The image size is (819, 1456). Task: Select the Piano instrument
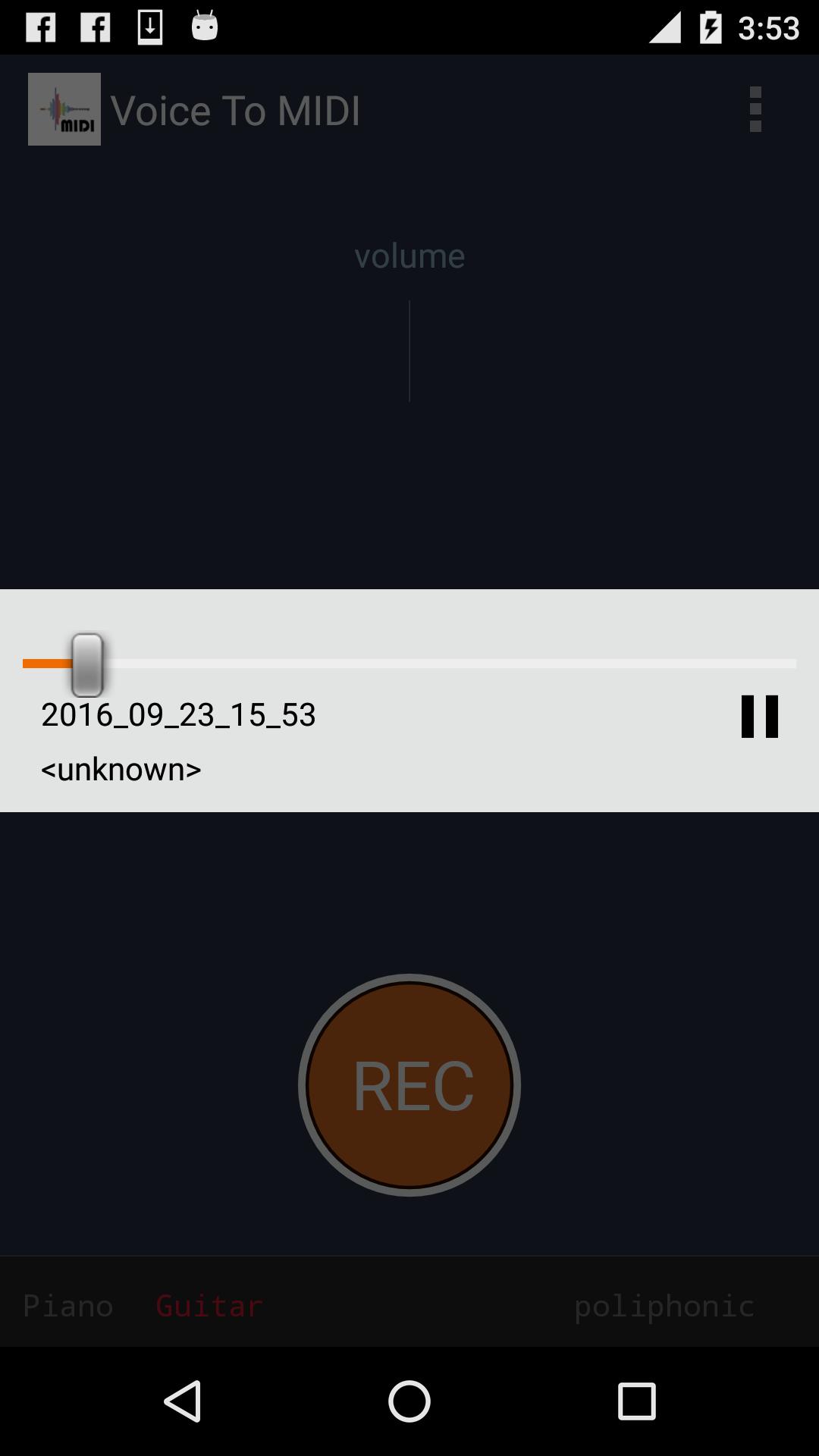(68, 1306)
